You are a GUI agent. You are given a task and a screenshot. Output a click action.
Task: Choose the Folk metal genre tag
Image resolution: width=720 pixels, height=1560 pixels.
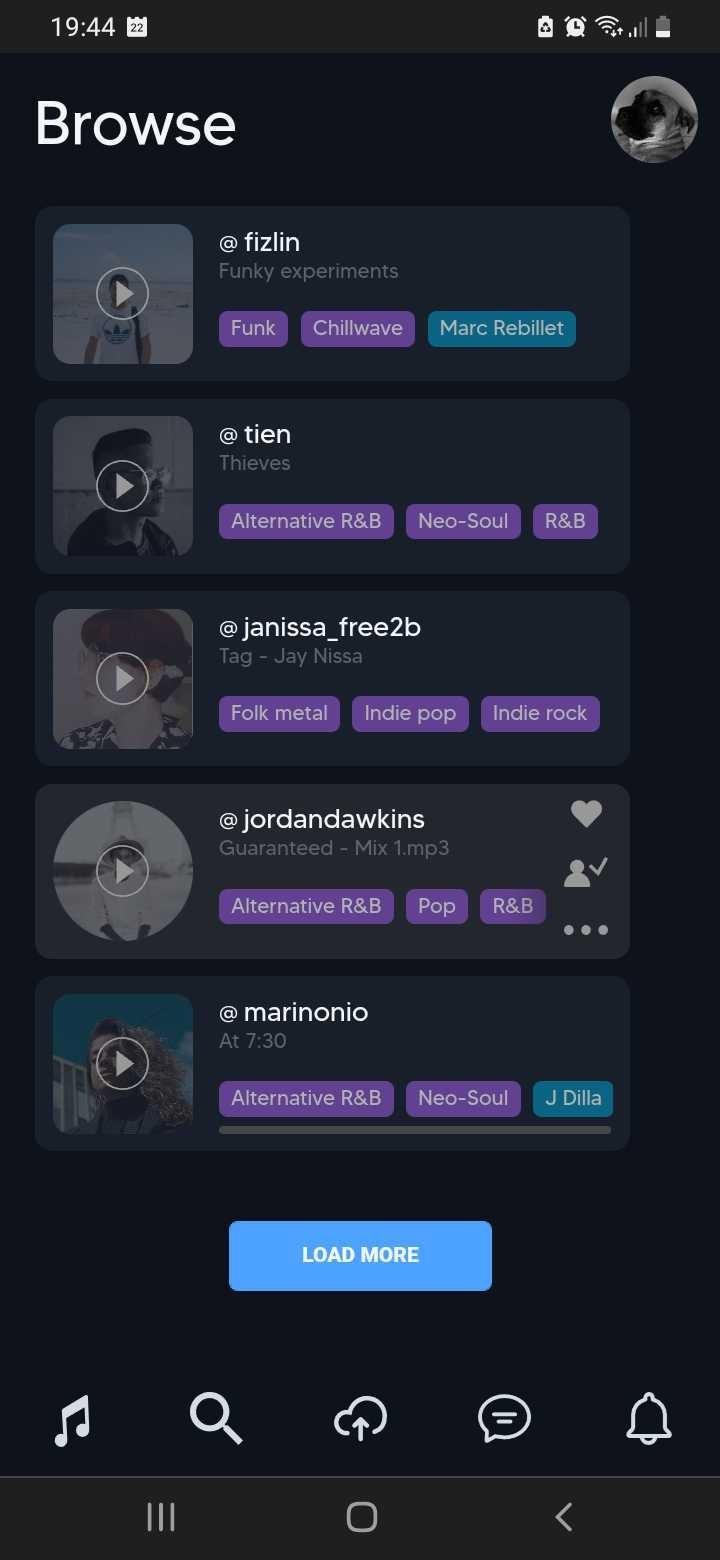pos(279,714)
